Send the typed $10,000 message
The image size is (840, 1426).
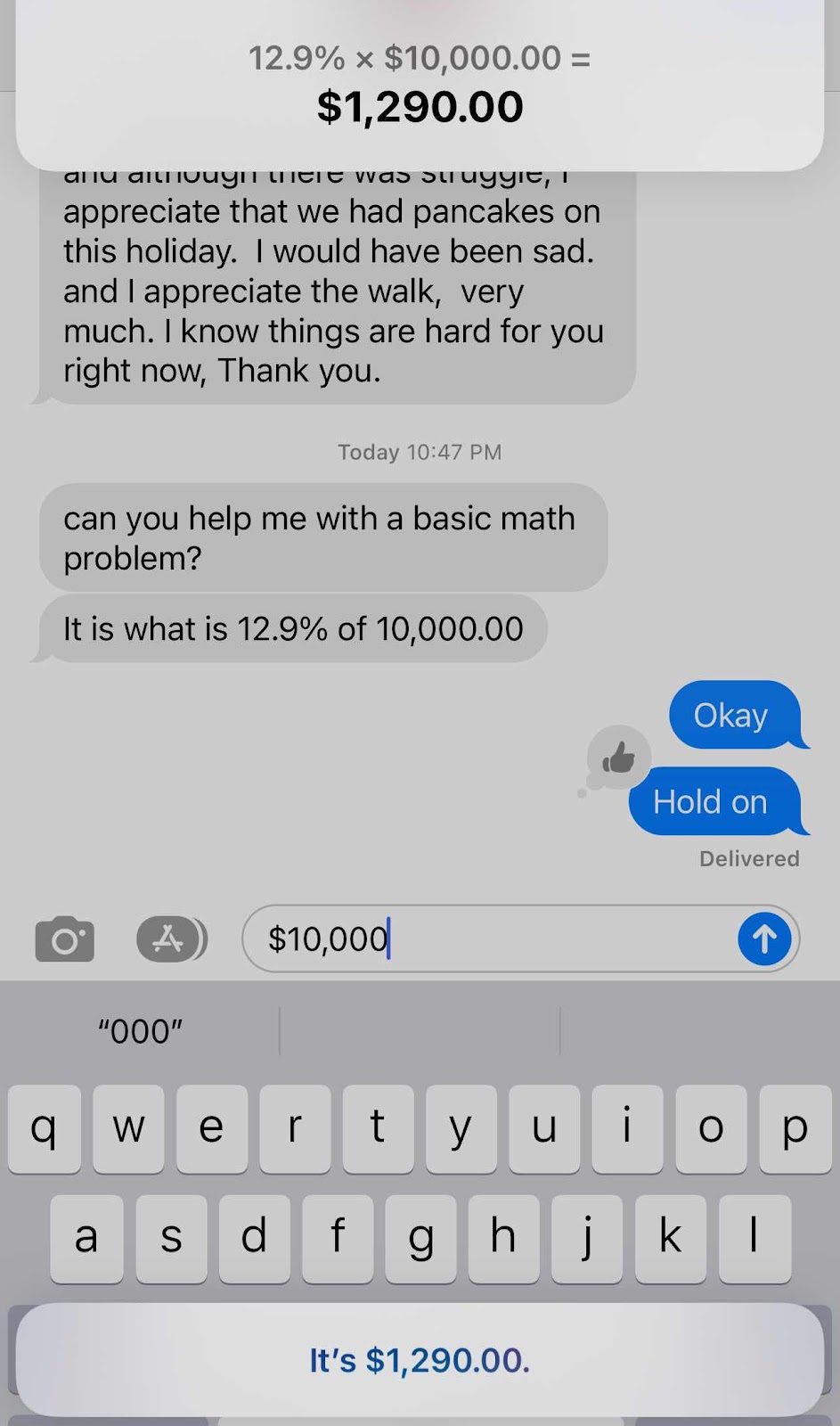763,938
